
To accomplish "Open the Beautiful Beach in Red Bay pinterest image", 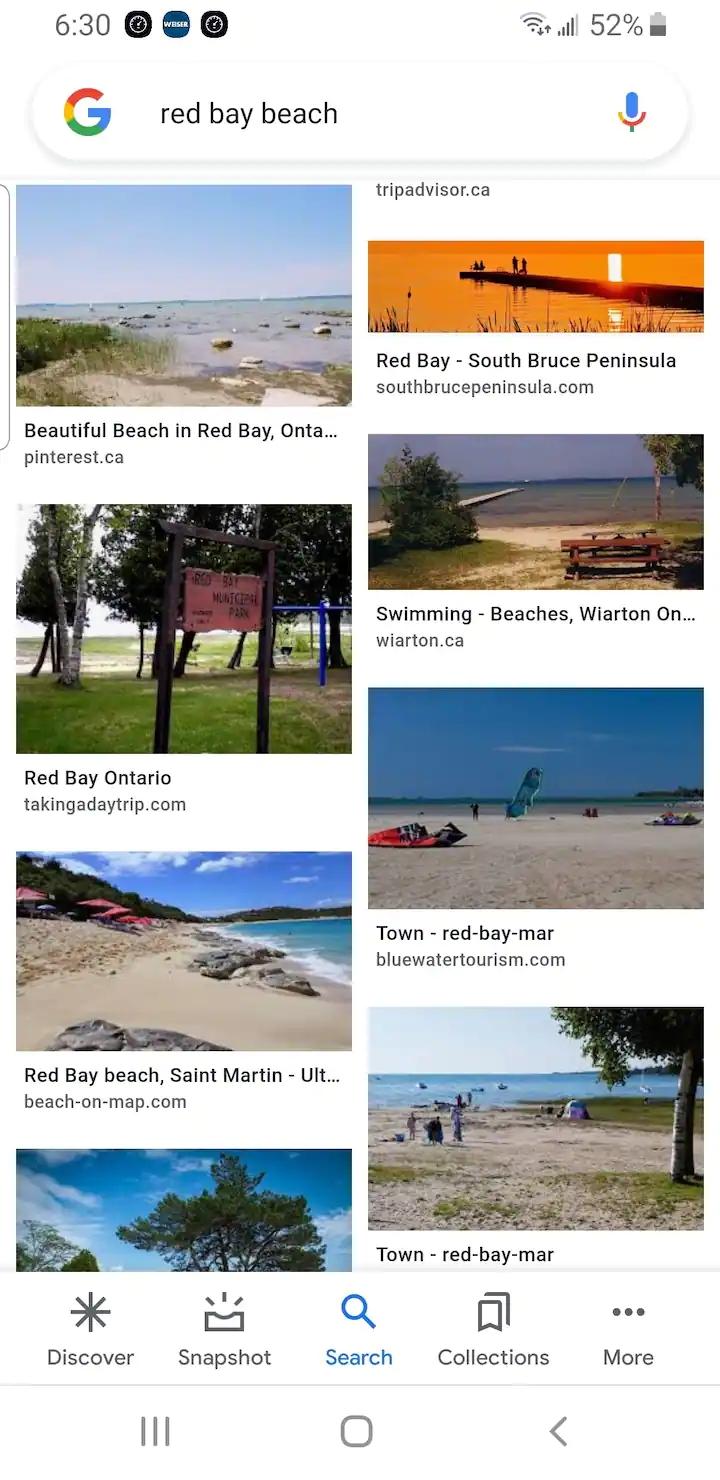I will 184,295.
